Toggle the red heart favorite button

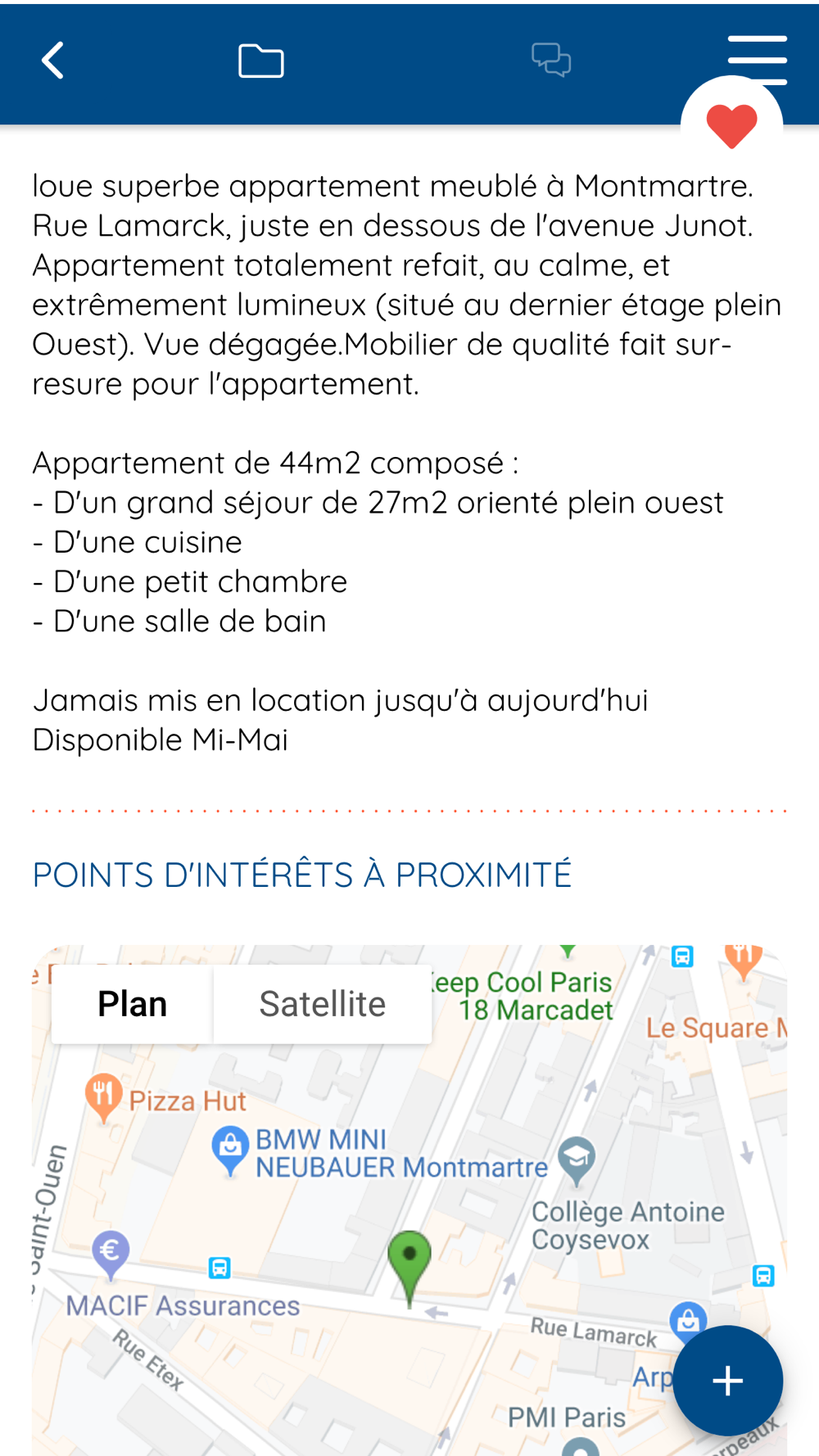(x=731, y=126)
